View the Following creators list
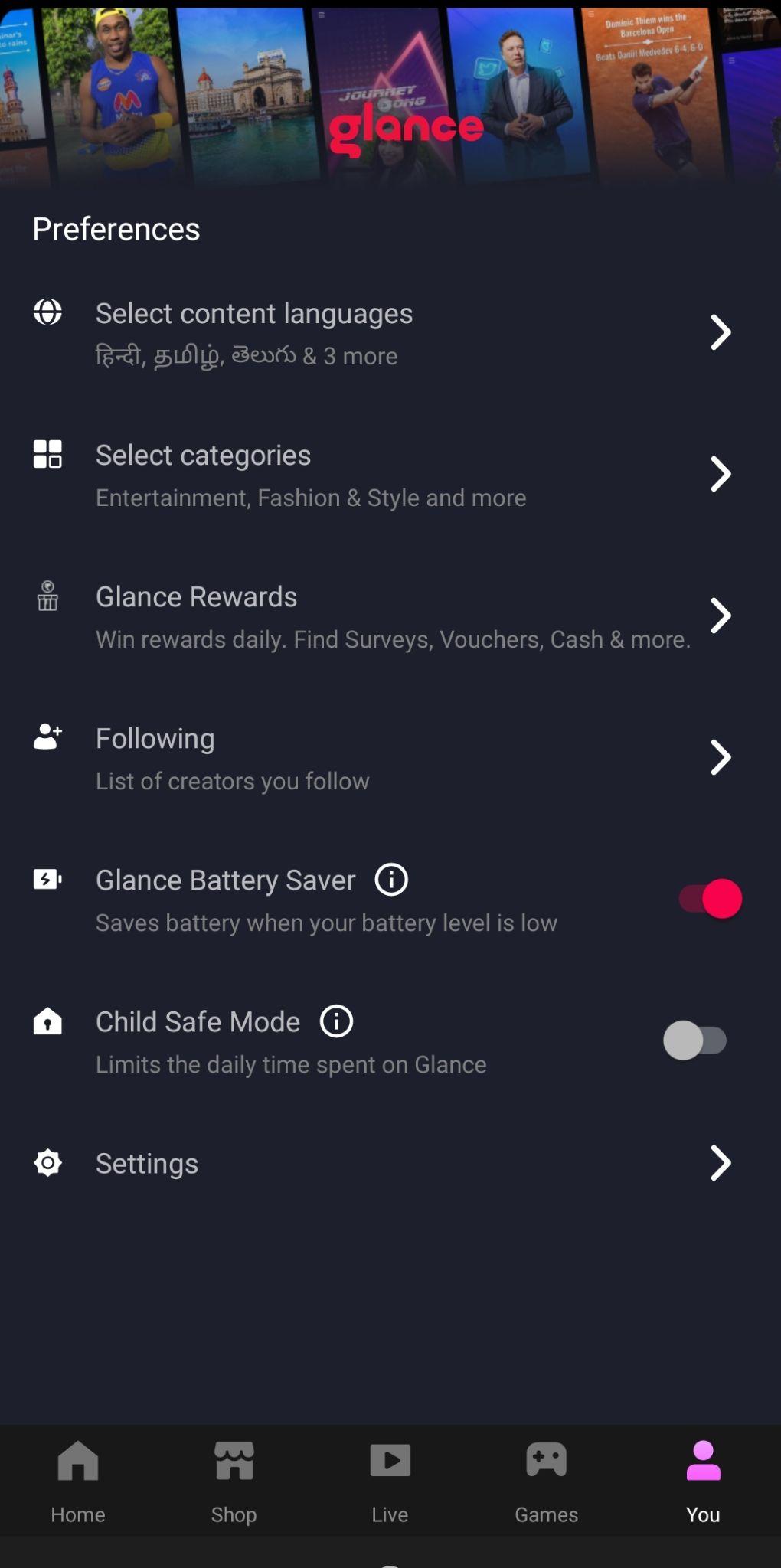The width and height of the screenshot is (781, 1568). pyautogui.click(x=390, y=758)
